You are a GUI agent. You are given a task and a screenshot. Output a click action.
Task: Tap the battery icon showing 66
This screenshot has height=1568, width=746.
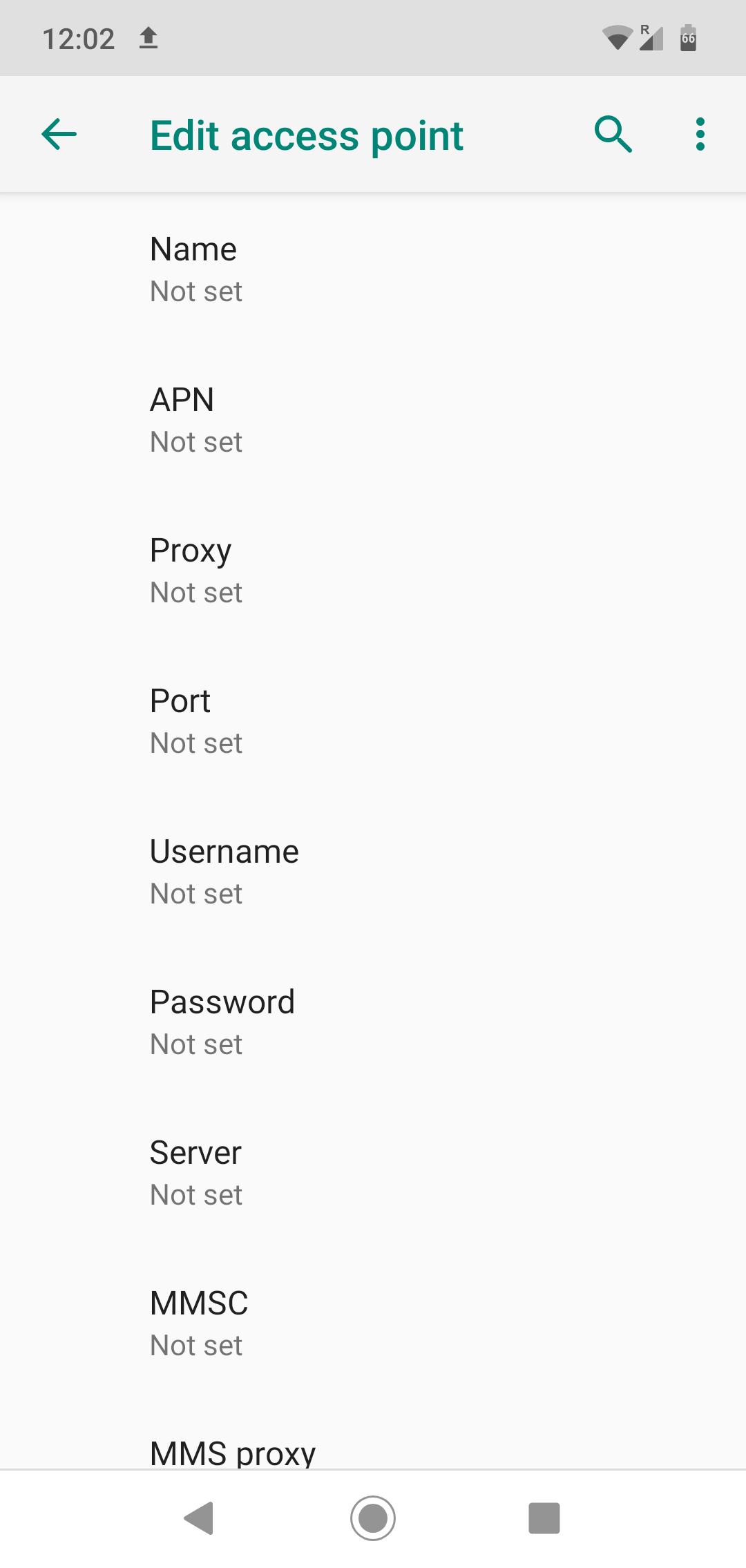[688, 37]
